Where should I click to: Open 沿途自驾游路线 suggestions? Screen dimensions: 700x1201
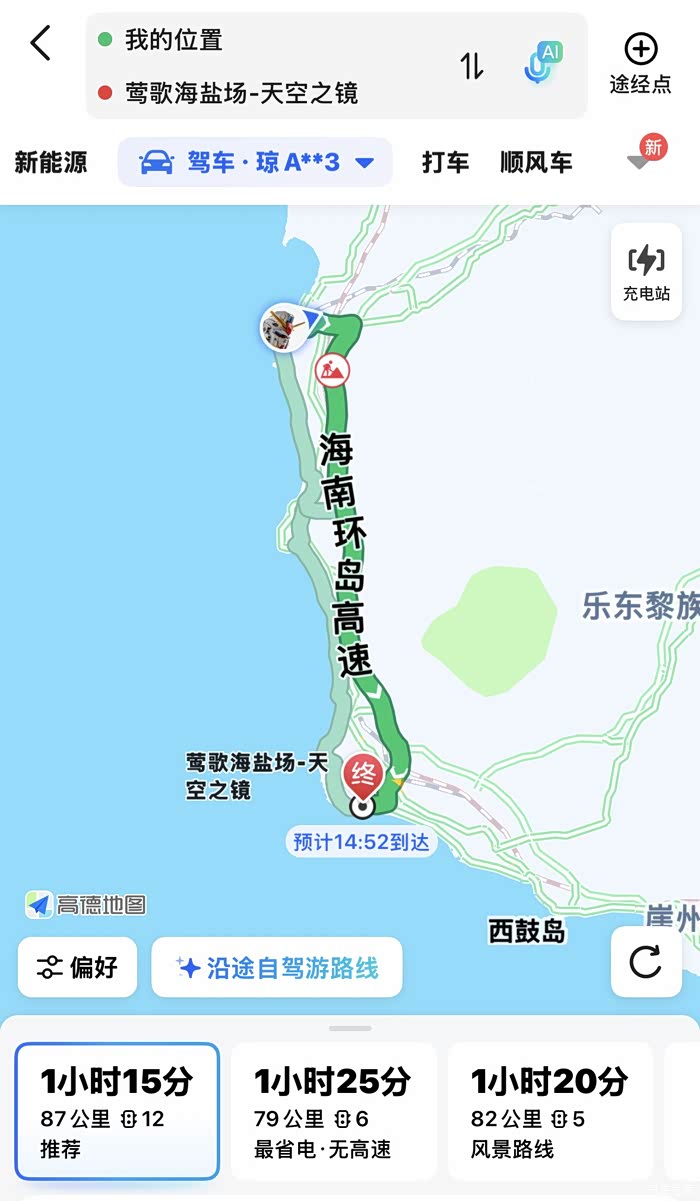(277, 967)
